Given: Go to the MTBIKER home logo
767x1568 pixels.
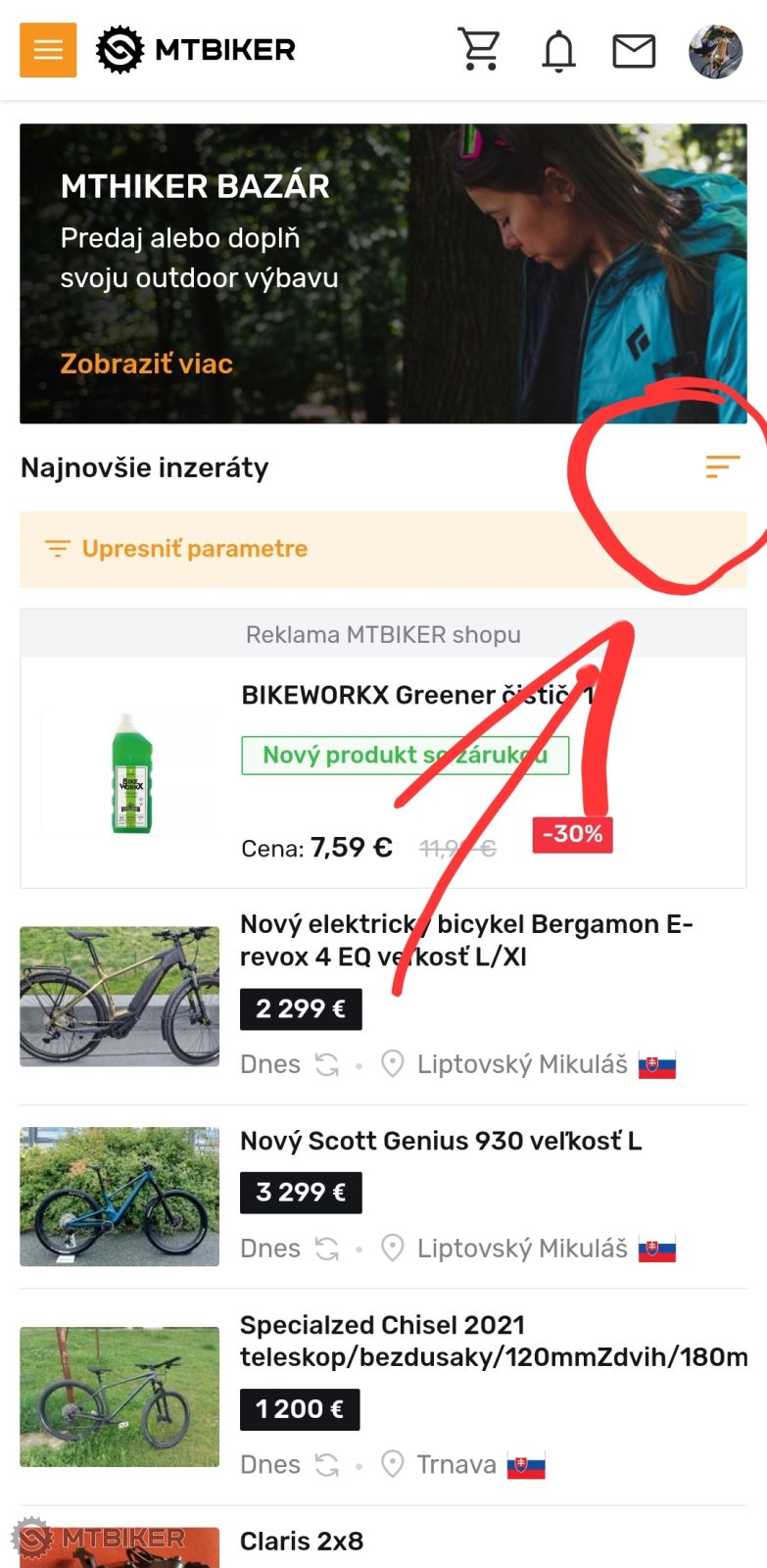Looking at the screenshot, I should point(196,49).
